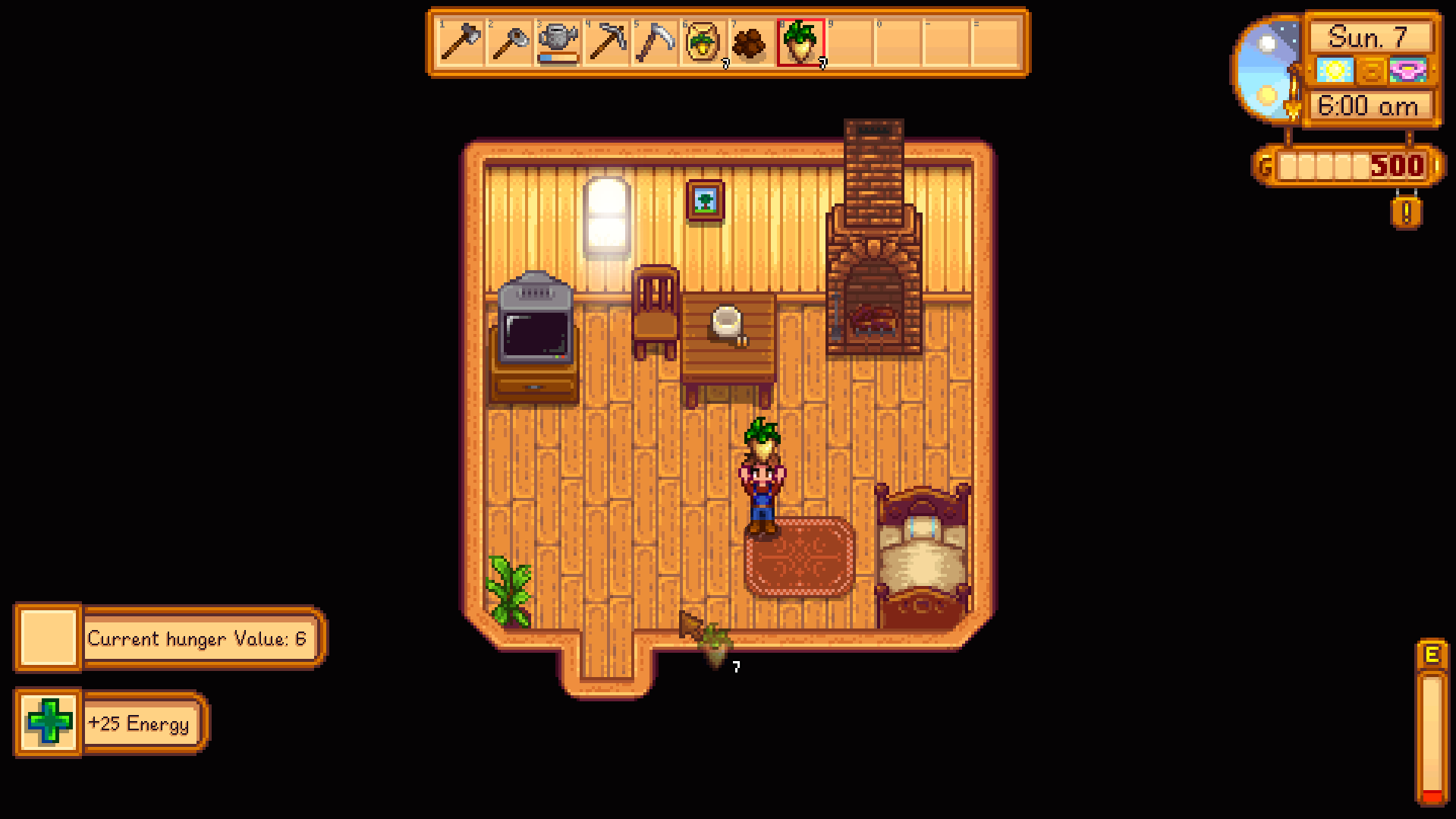Select the brown item in slot 7
This screenshot has height=819, width=1456.
[x=752, y=43]
